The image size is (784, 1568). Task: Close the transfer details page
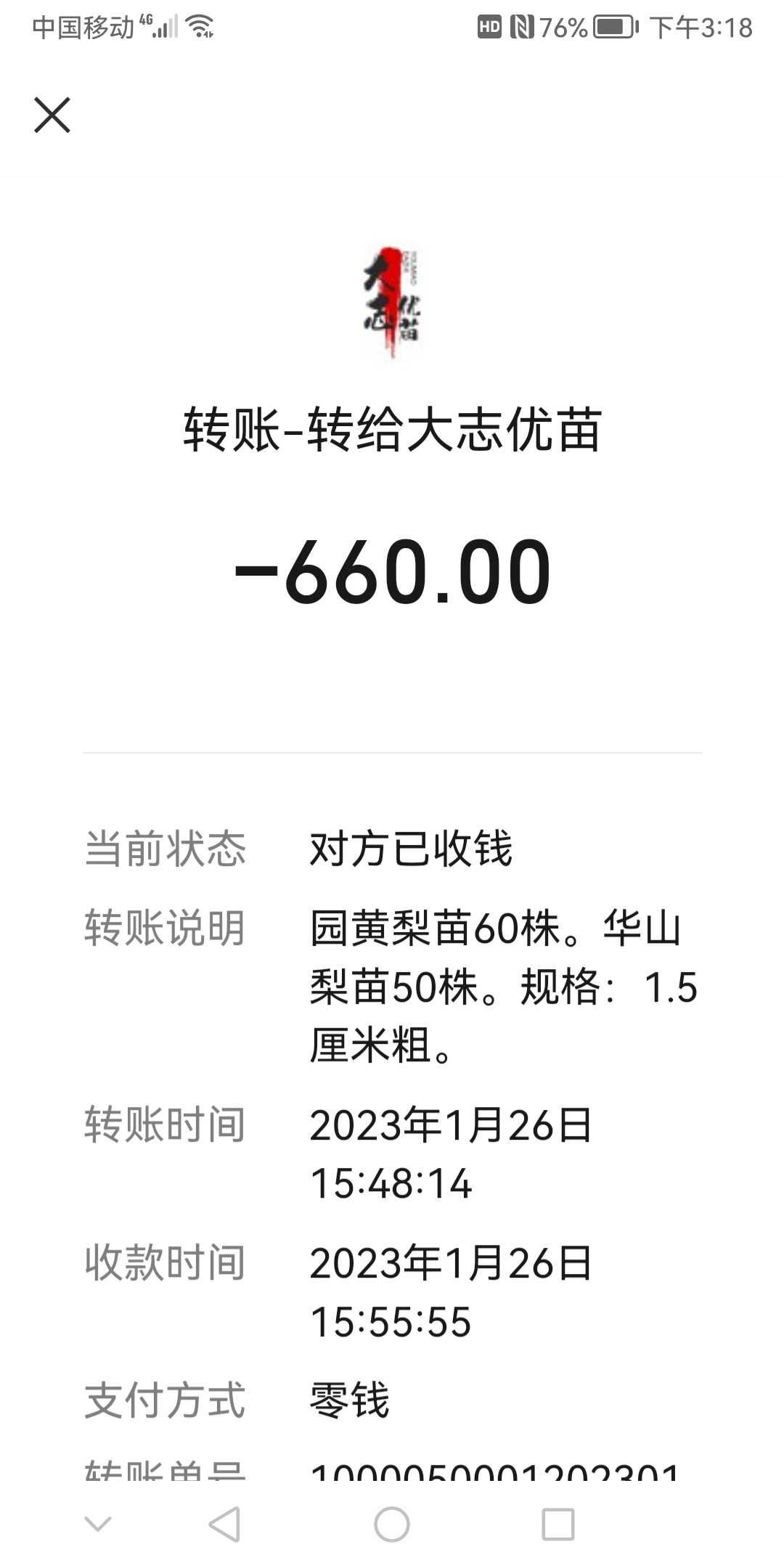tap(52, 115)
